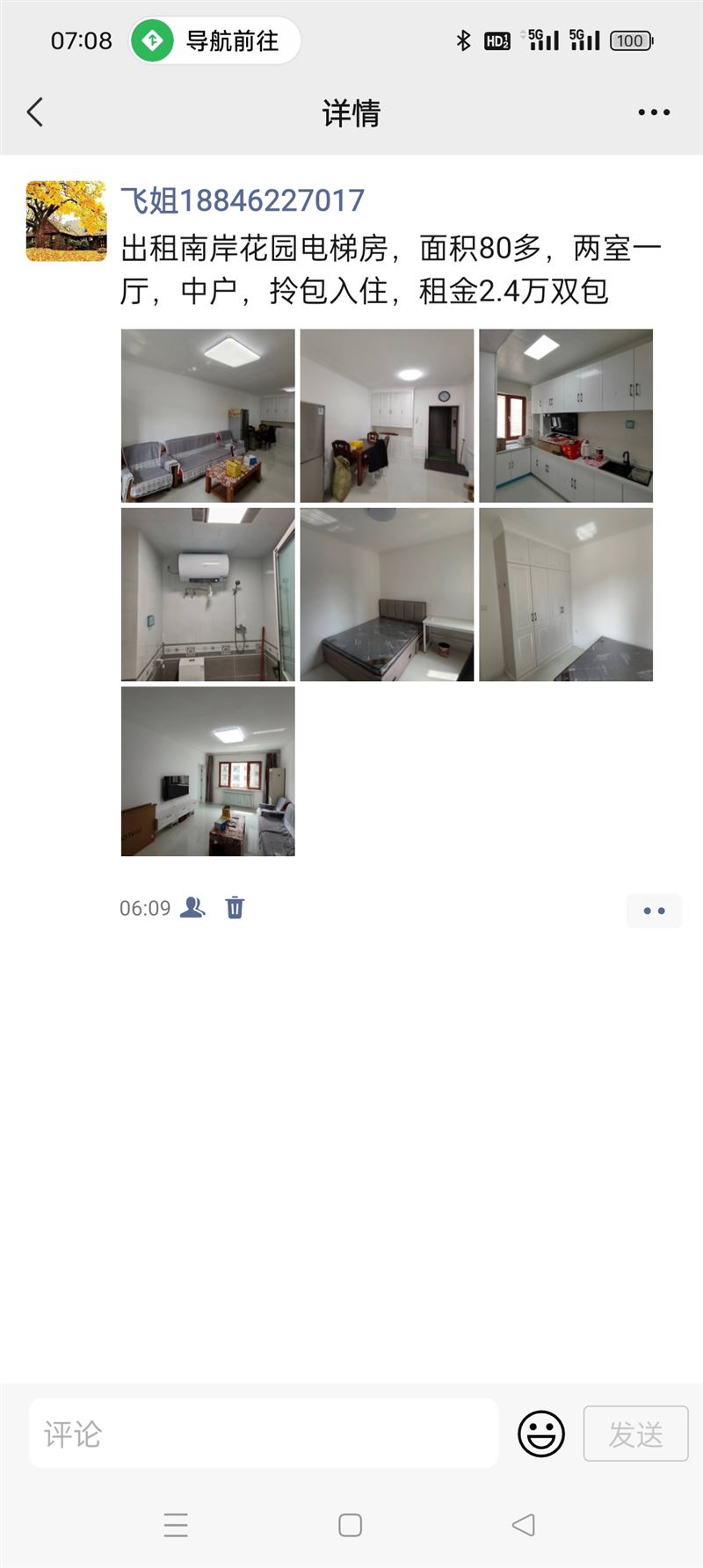Open the poster's profile avatar

coord(66,221)
